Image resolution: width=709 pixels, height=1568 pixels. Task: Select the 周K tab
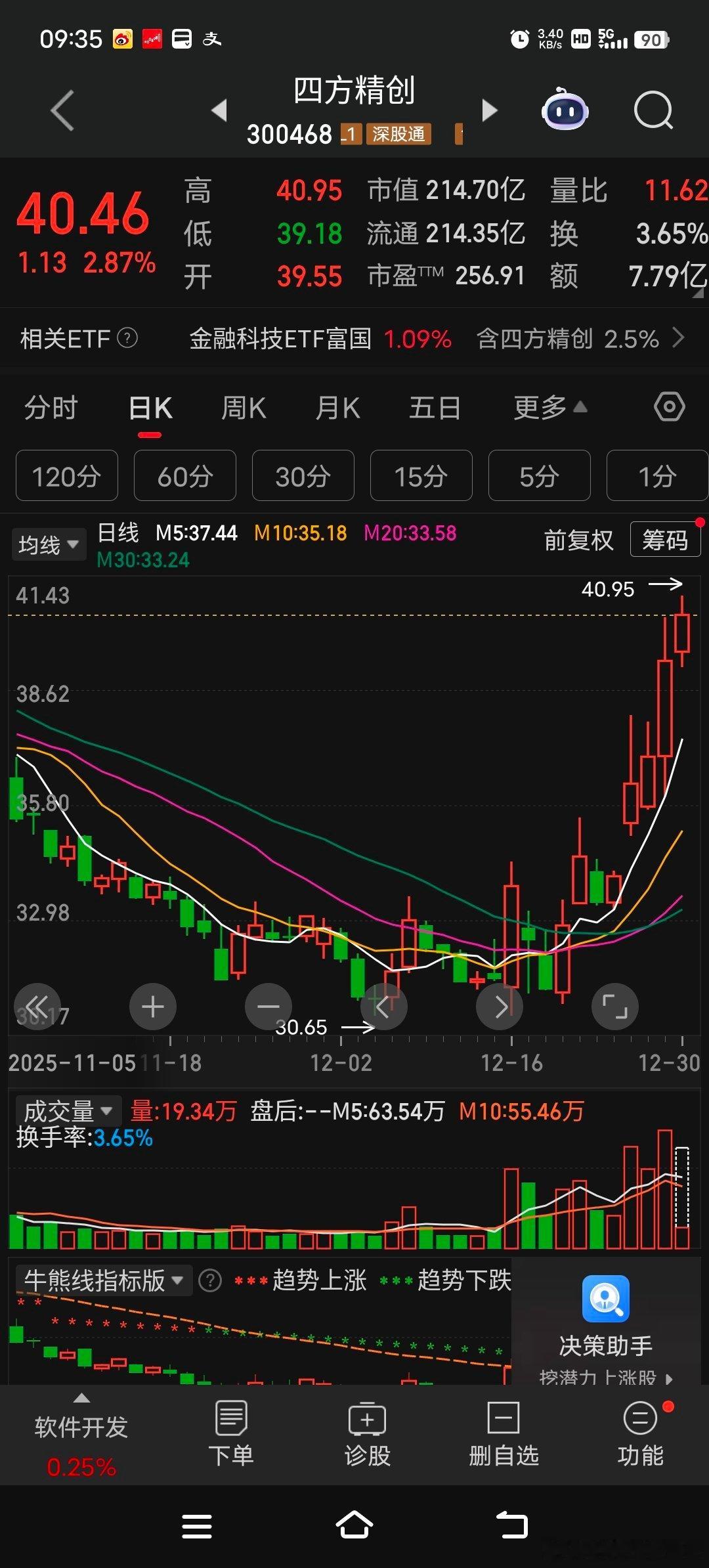[x=244, y=408]
